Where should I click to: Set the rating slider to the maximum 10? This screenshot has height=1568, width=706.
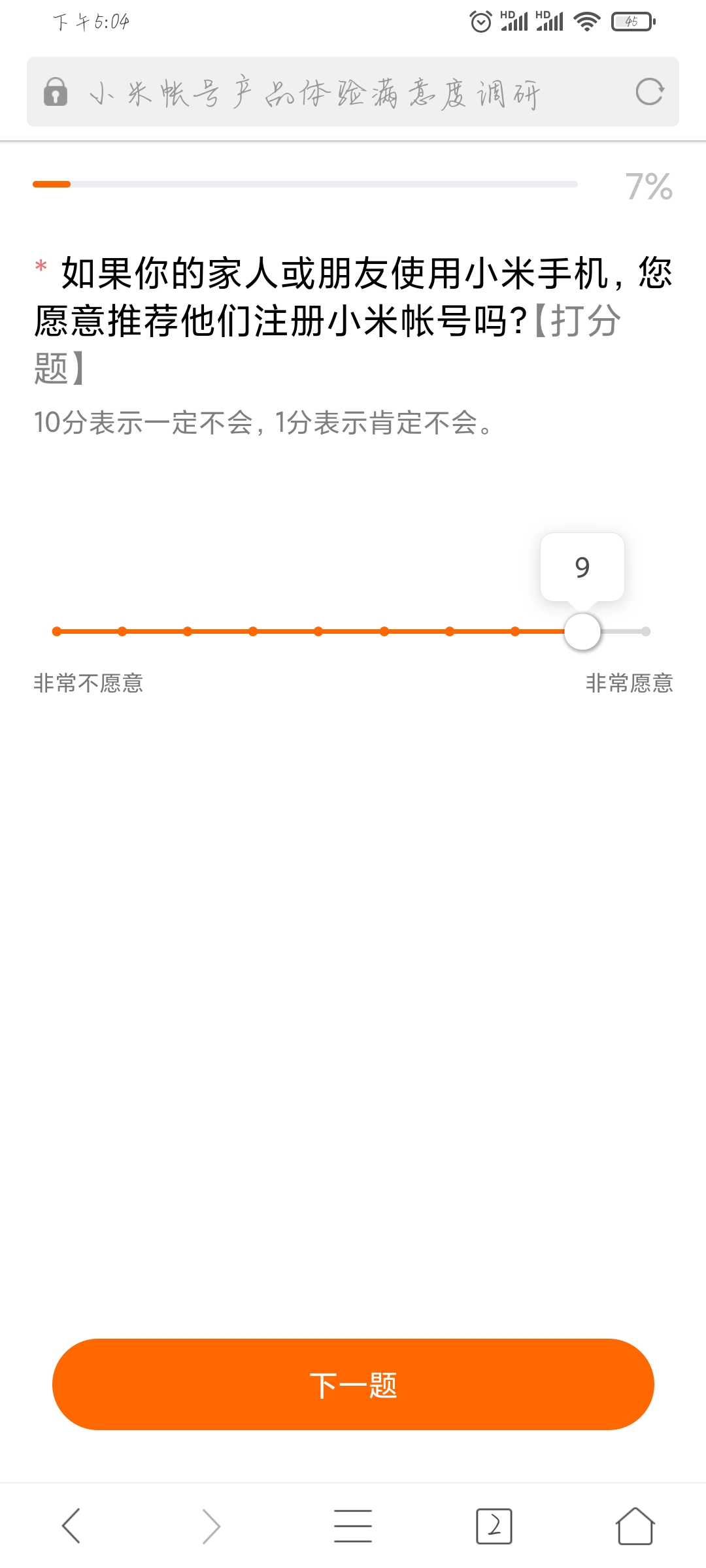(x=646, y=631)
